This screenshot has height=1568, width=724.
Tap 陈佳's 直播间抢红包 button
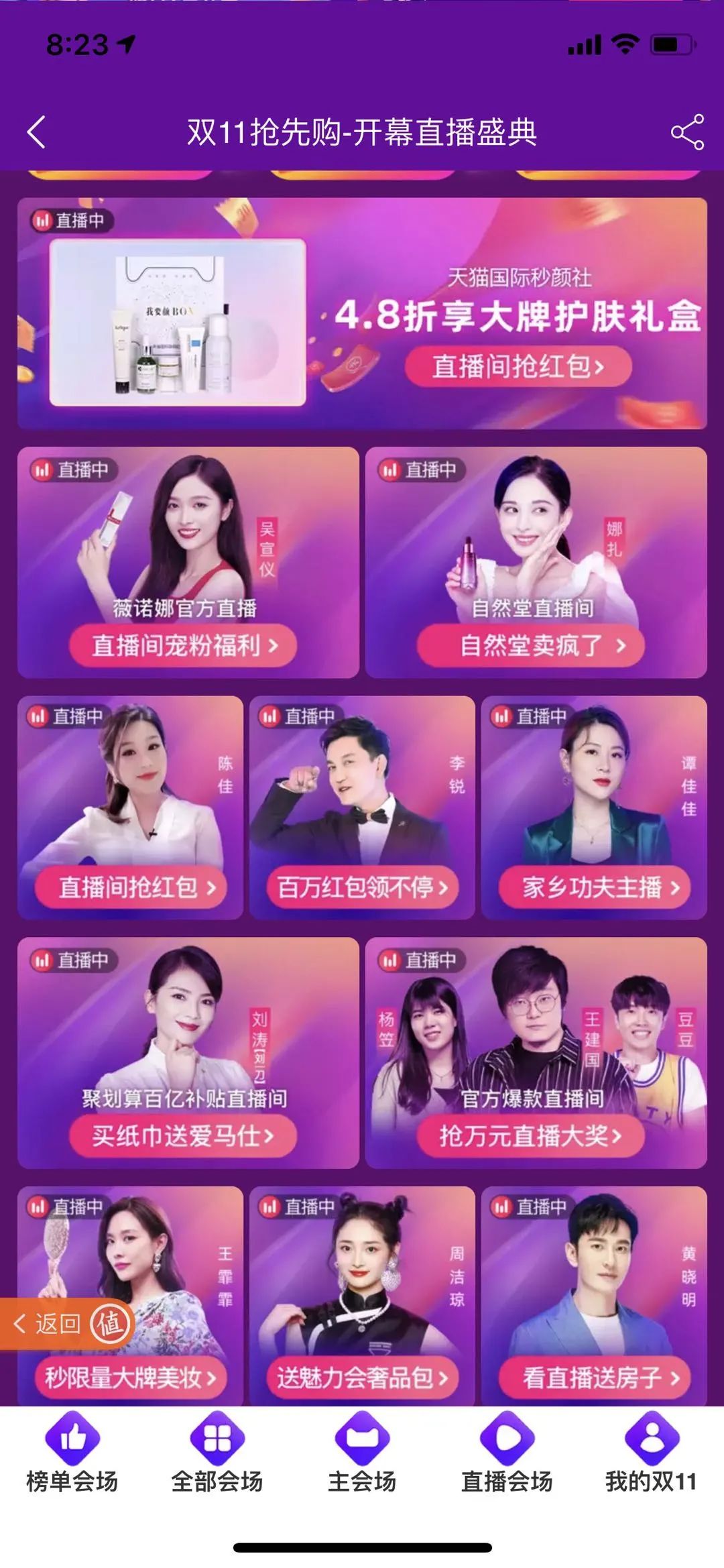(x=137, y=887)
